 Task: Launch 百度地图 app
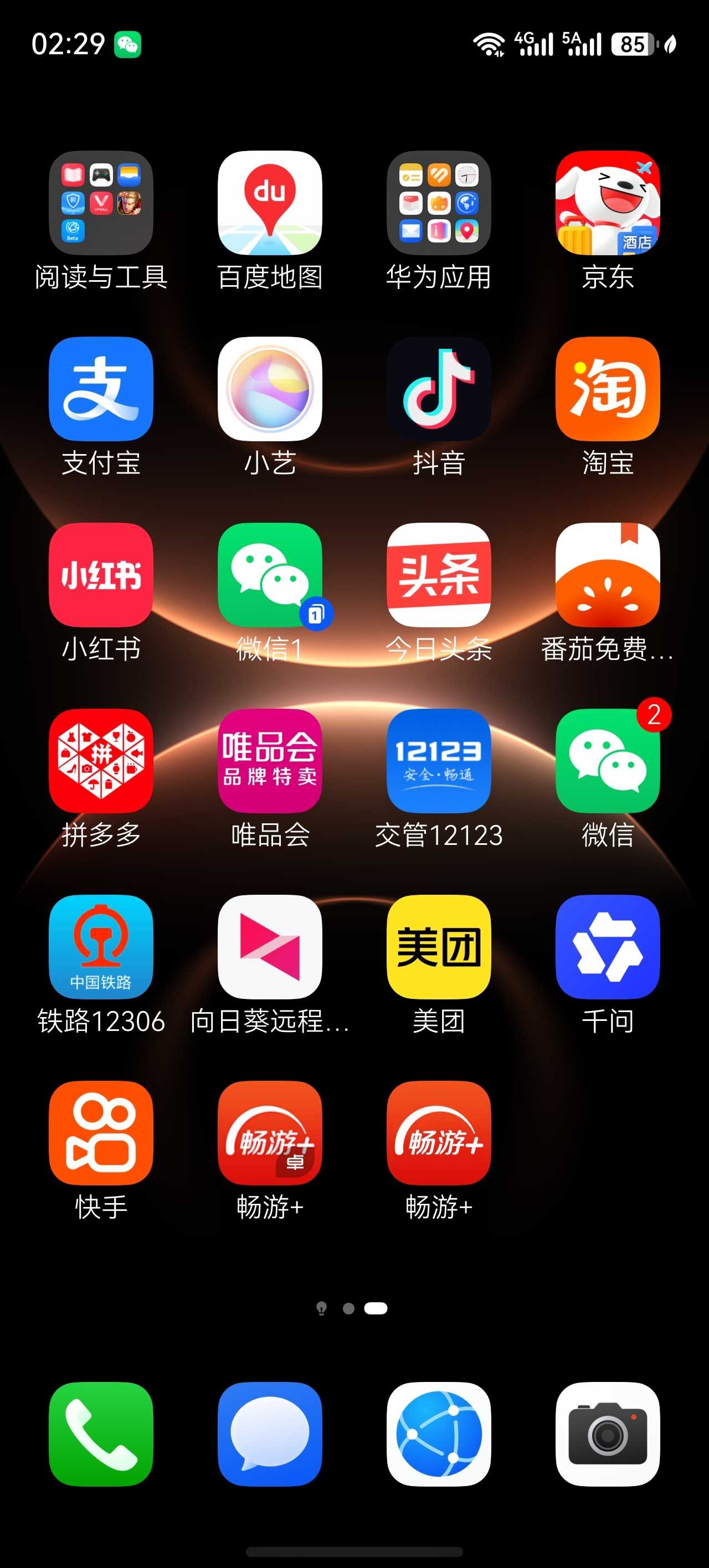click(270, 203)
